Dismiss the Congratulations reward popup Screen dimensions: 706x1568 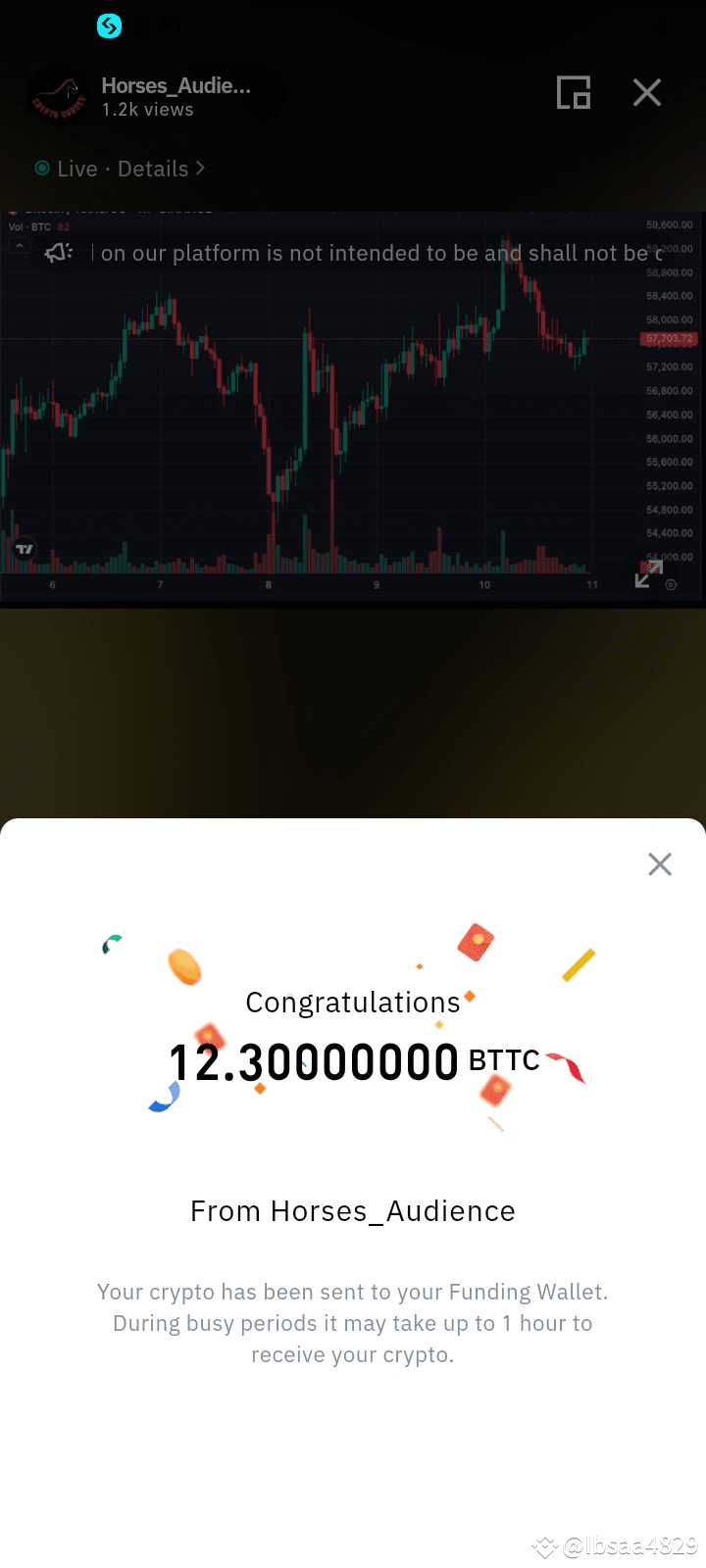[660, 864]
